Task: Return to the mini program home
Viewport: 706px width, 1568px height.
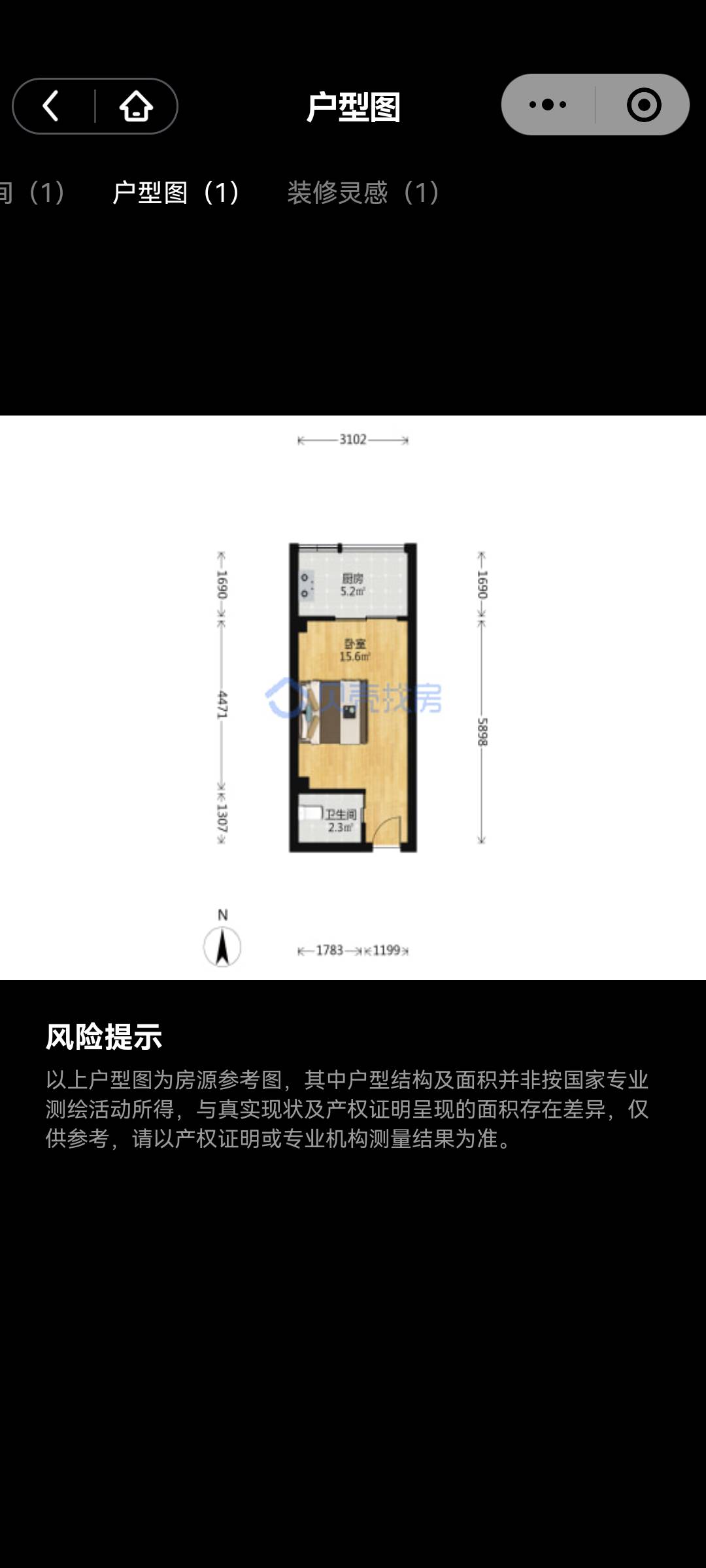Action: point(136,106)
